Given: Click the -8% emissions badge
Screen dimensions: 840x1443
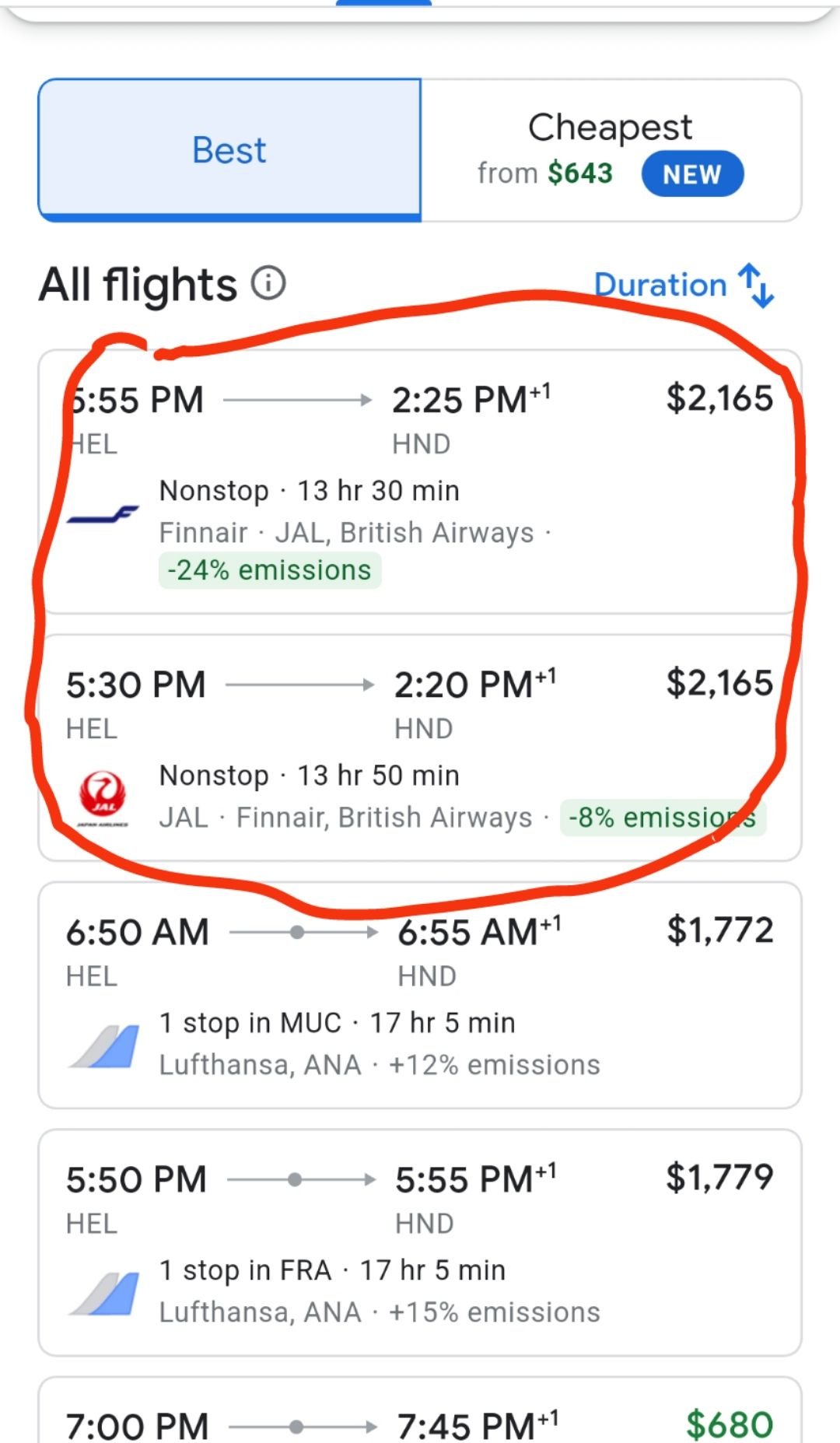Looking at the screenshot, I should coord(665,818).
